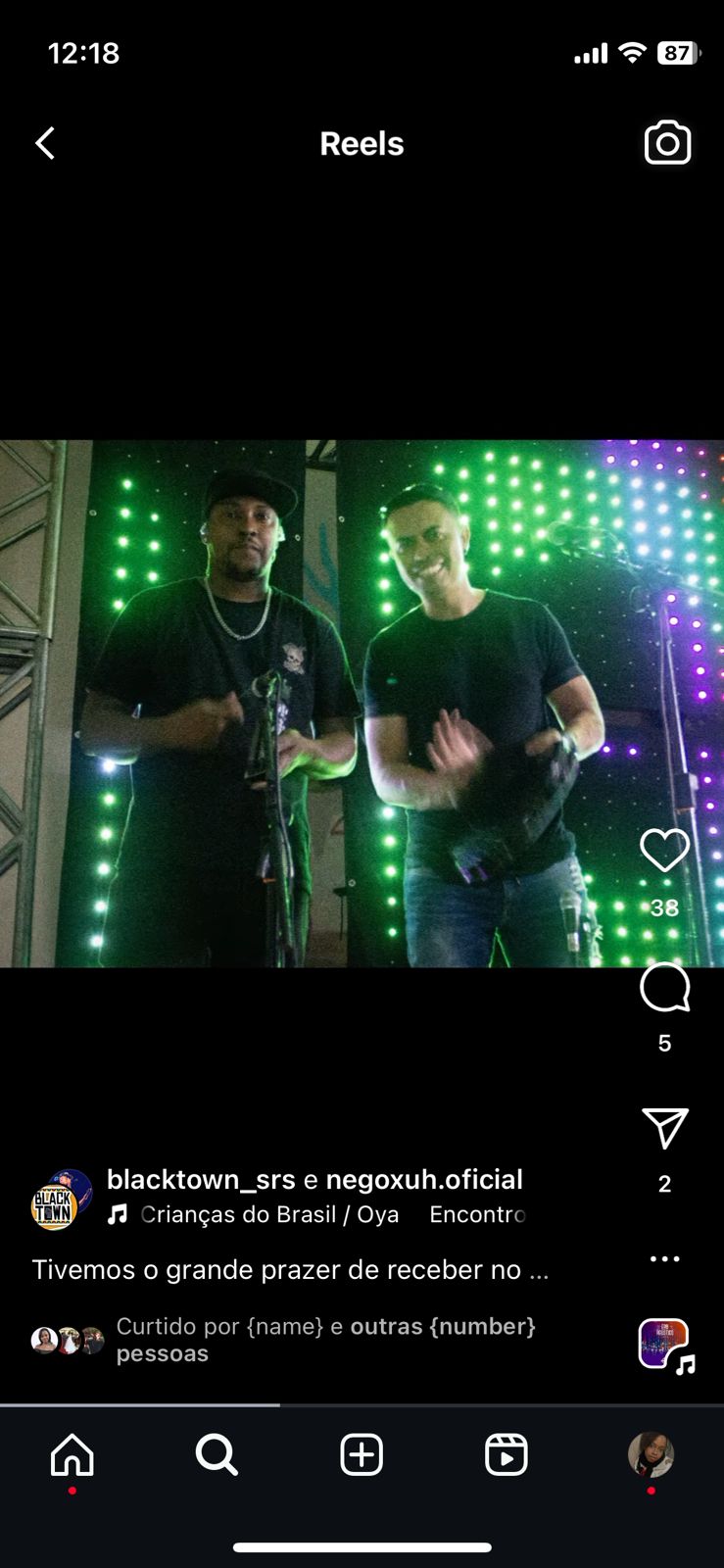Open your profile tab

point(651,1454)
